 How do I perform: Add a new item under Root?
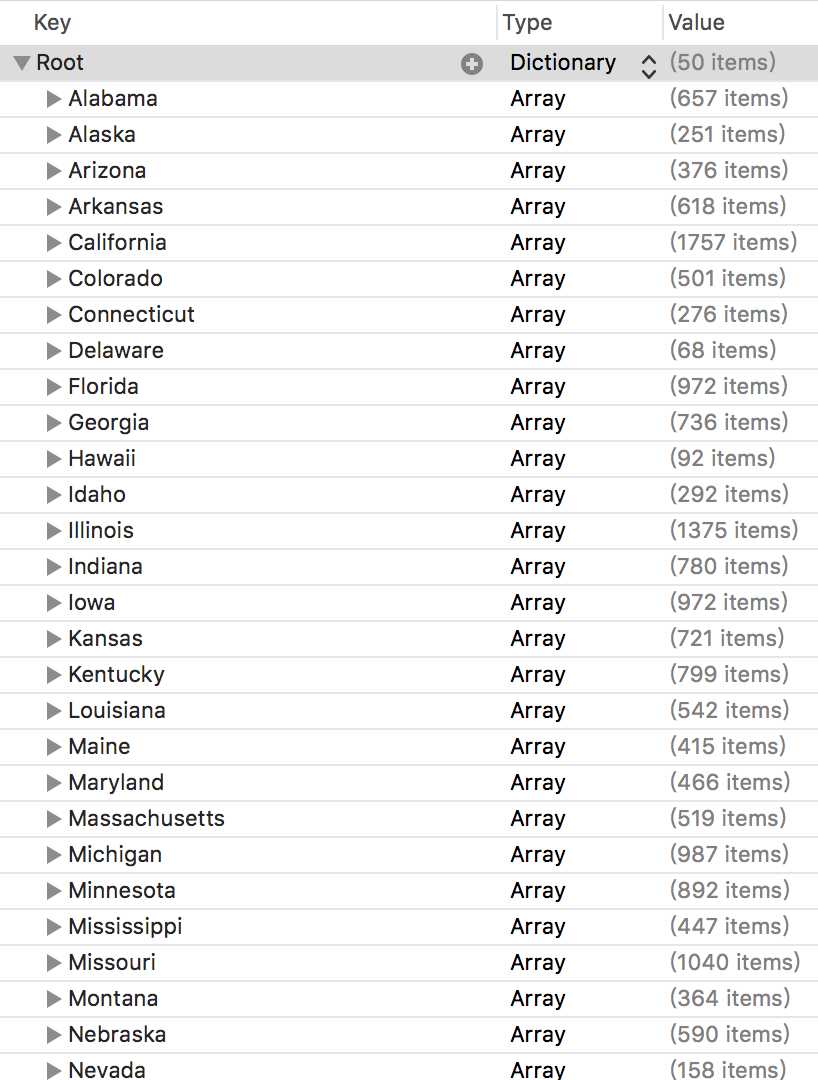click(x=472, y=64)
